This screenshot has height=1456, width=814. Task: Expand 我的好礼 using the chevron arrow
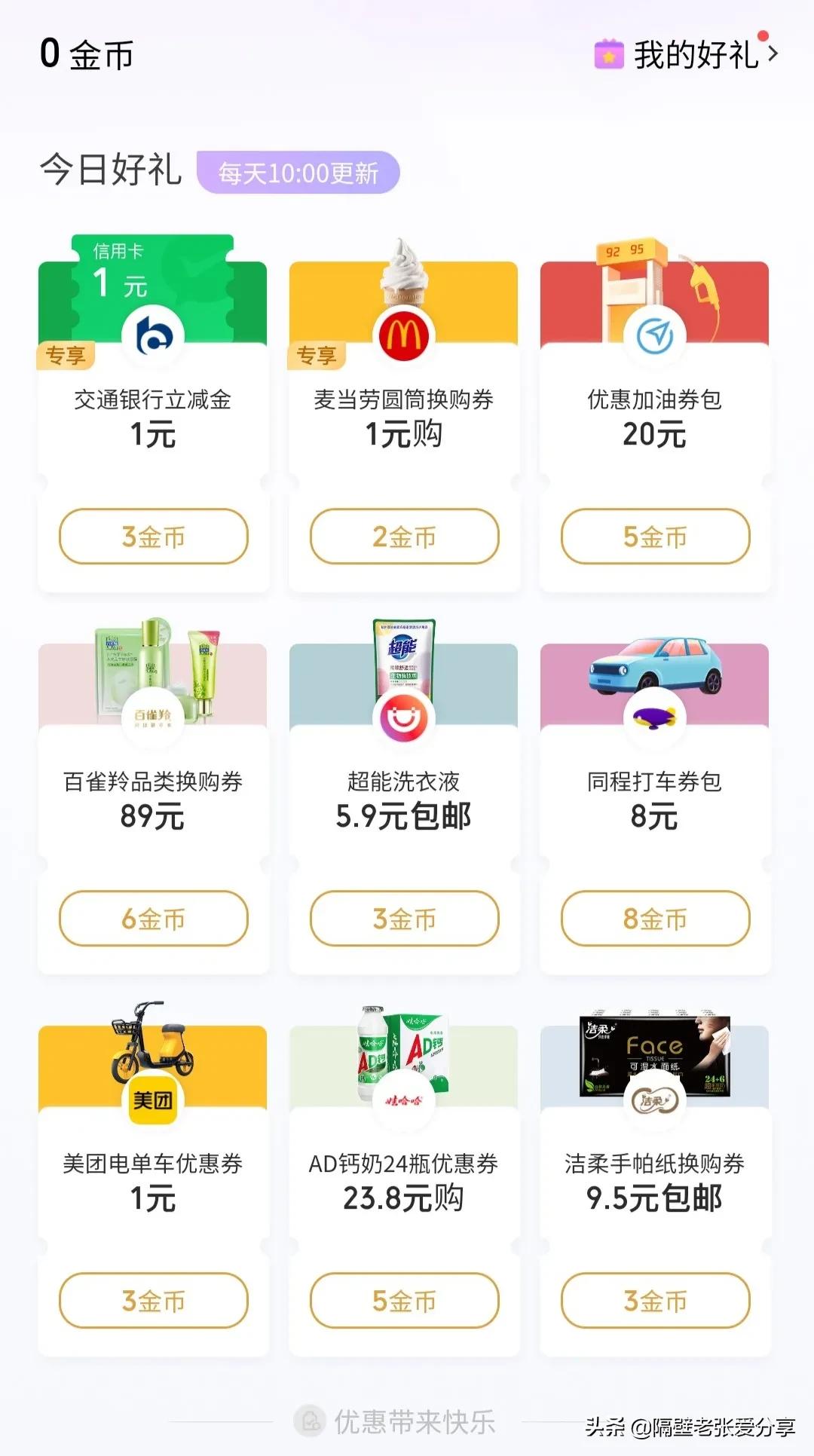775,54
